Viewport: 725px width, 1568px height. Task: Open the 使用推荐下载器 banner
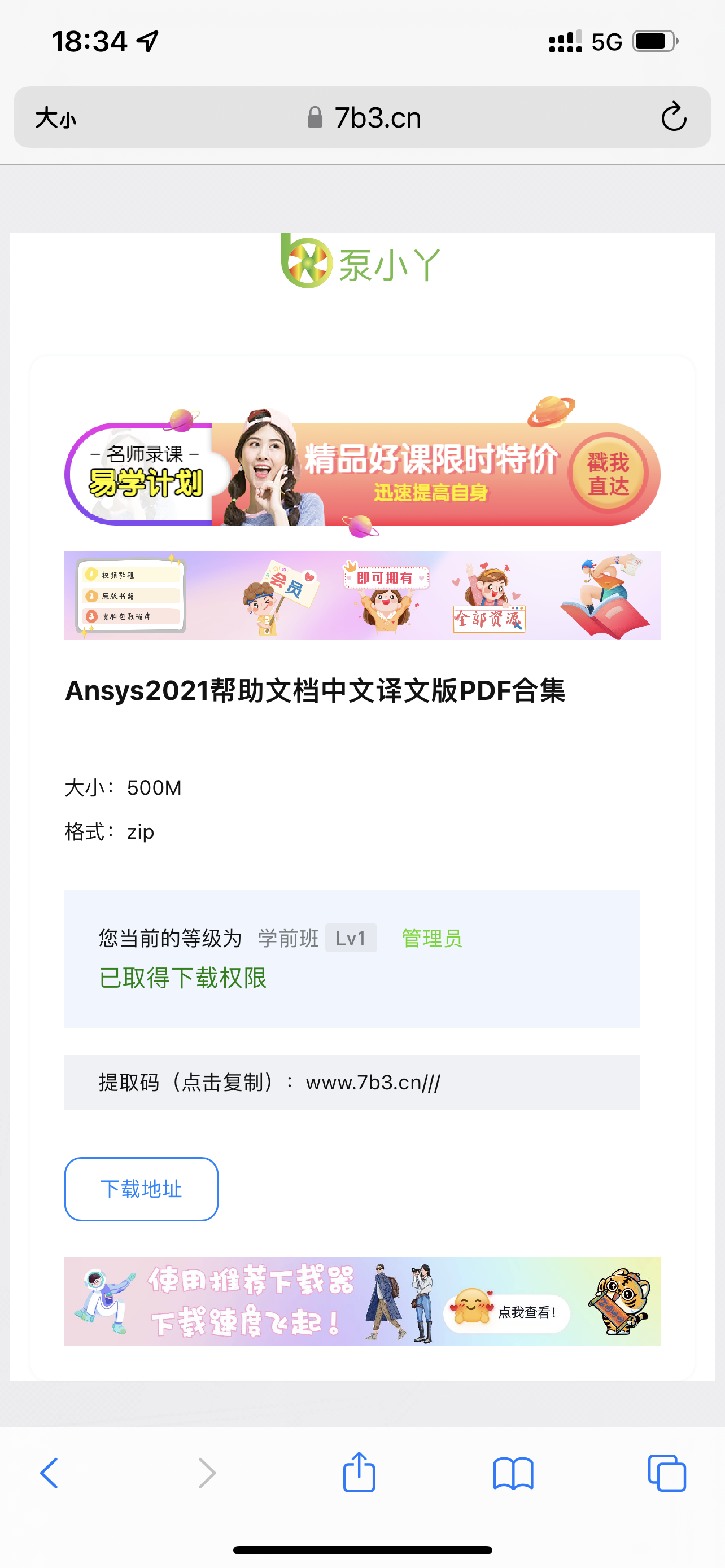coord(363,1302)
